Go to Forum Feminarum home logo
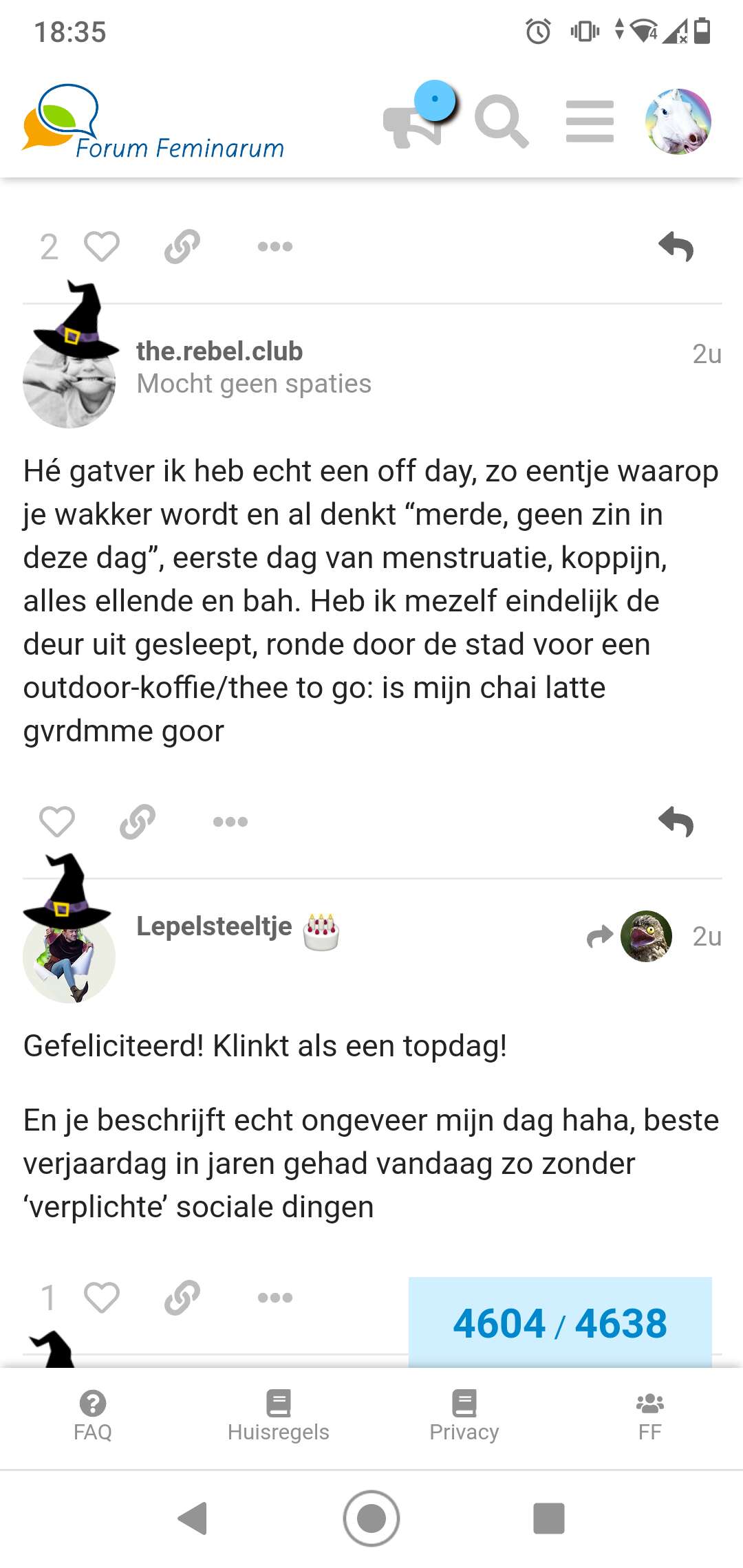 point(153,122)
